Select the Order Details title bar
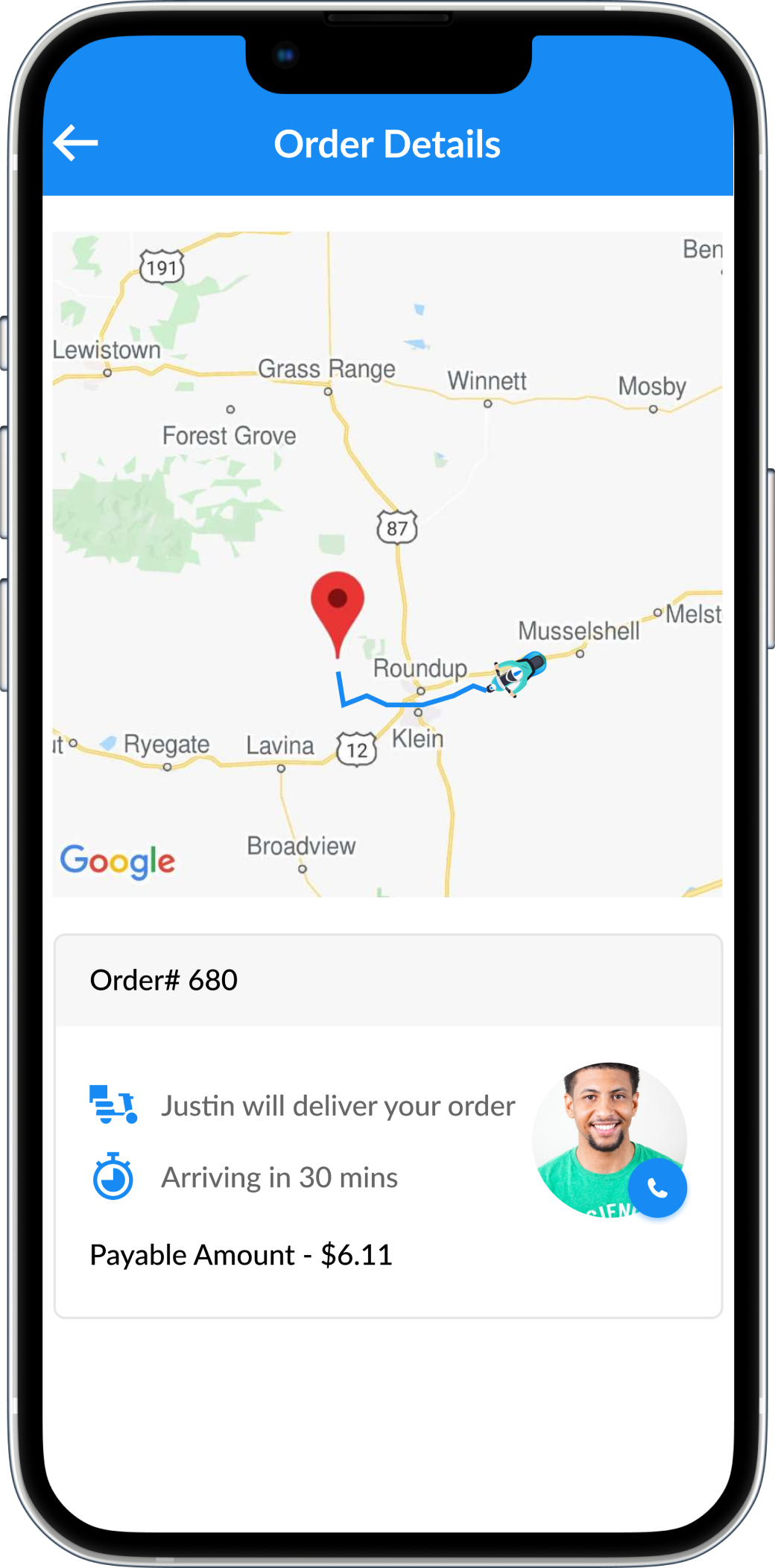Screen dimensions: 775x1568 (x=387, y=144)
